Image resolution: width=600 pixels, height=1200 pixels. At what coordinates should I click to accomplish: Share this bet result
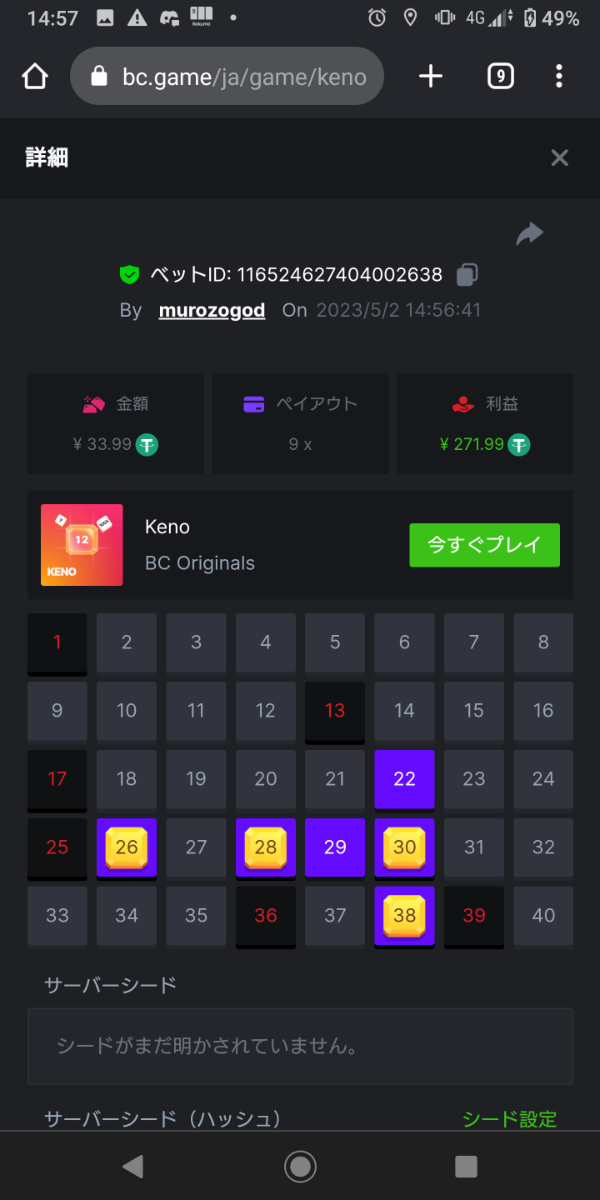(529, 234)
